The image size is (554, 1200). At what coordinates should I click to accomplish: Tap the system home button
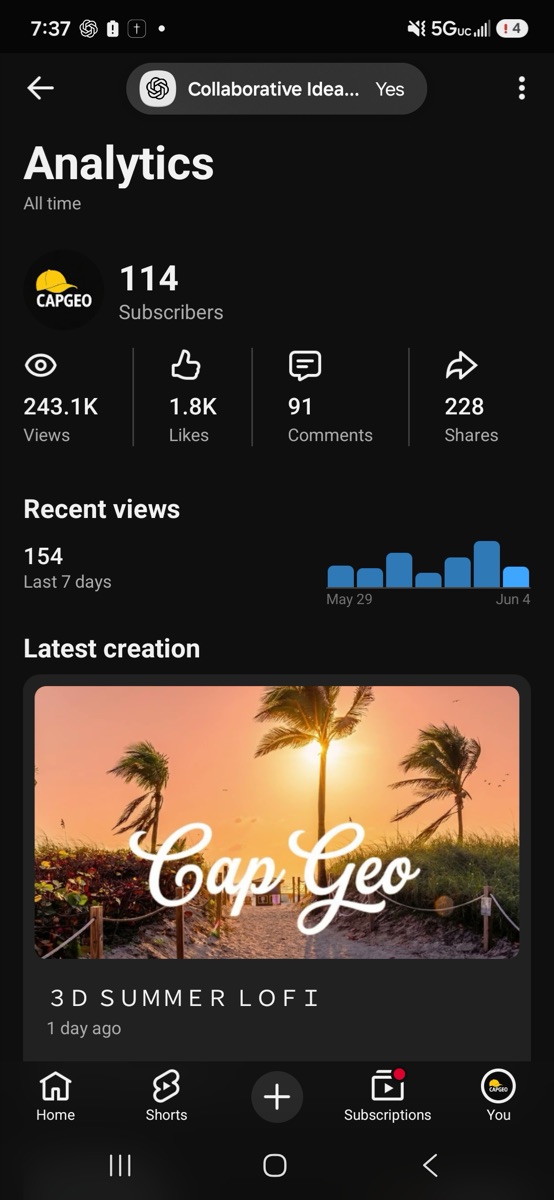point(275,1165)
